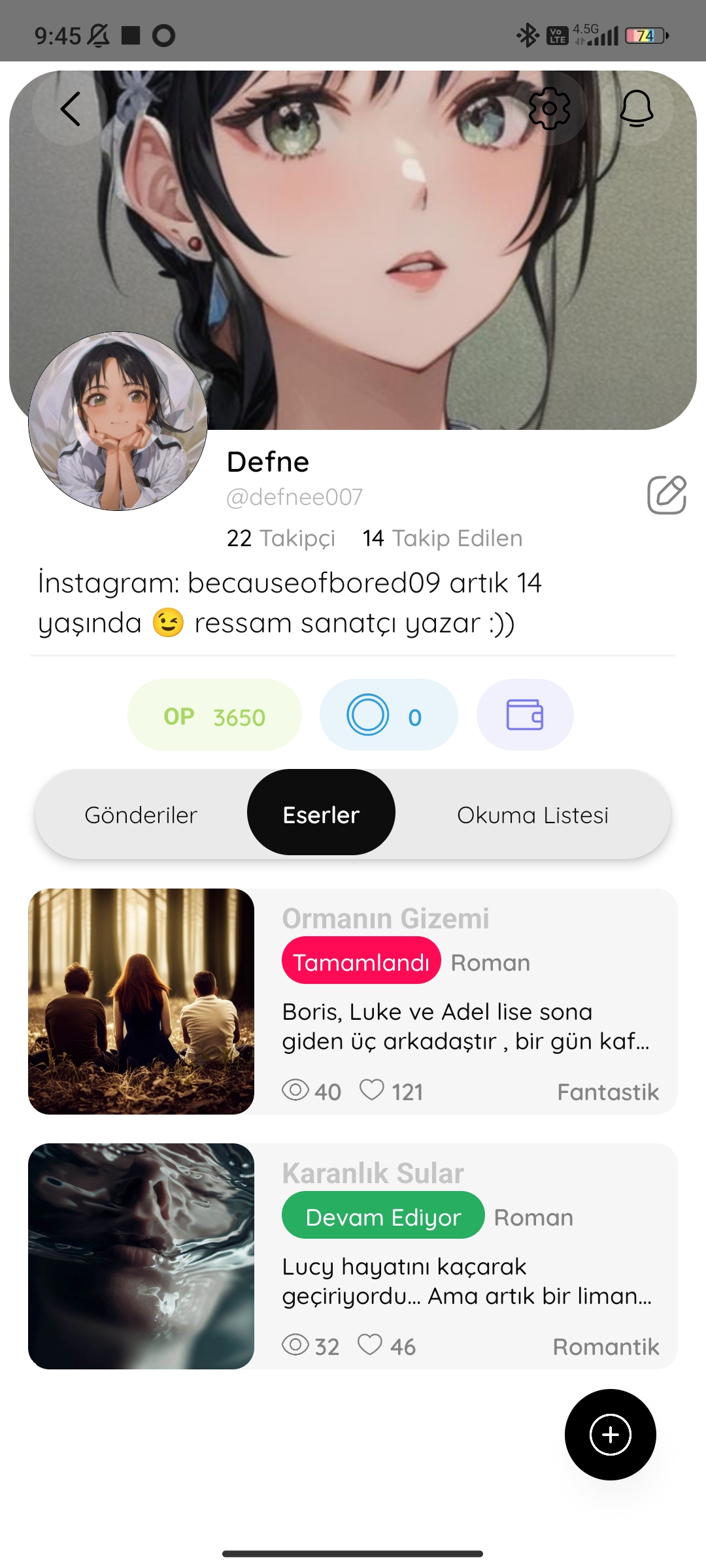Screen dimensions: 706x1568
Task: Switch to the Okuma Listesi tab
Action: (x=533, y=815)
